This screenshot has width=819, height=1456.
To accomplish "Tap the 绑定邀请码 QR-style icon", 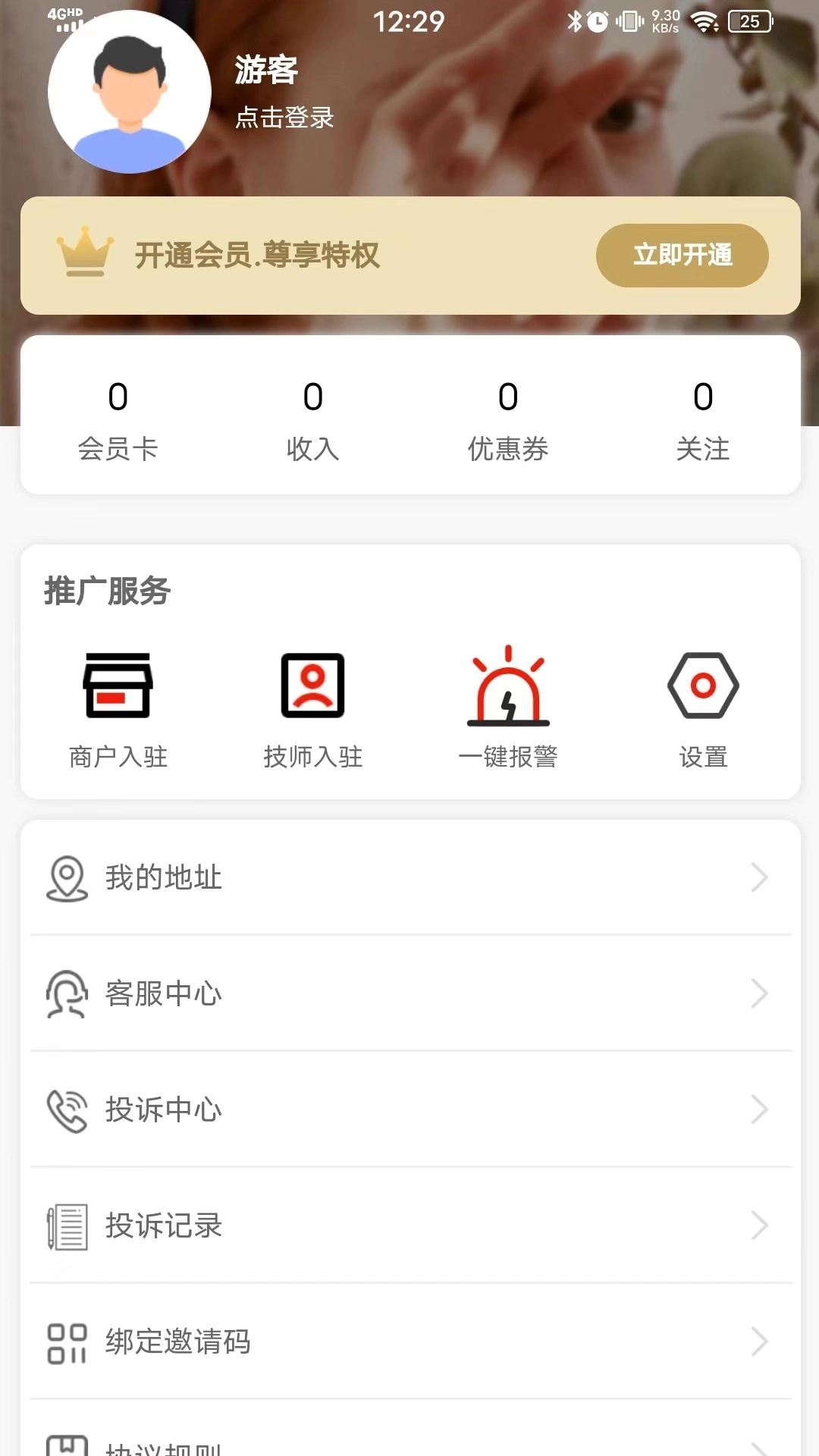I will point(67,1341).
